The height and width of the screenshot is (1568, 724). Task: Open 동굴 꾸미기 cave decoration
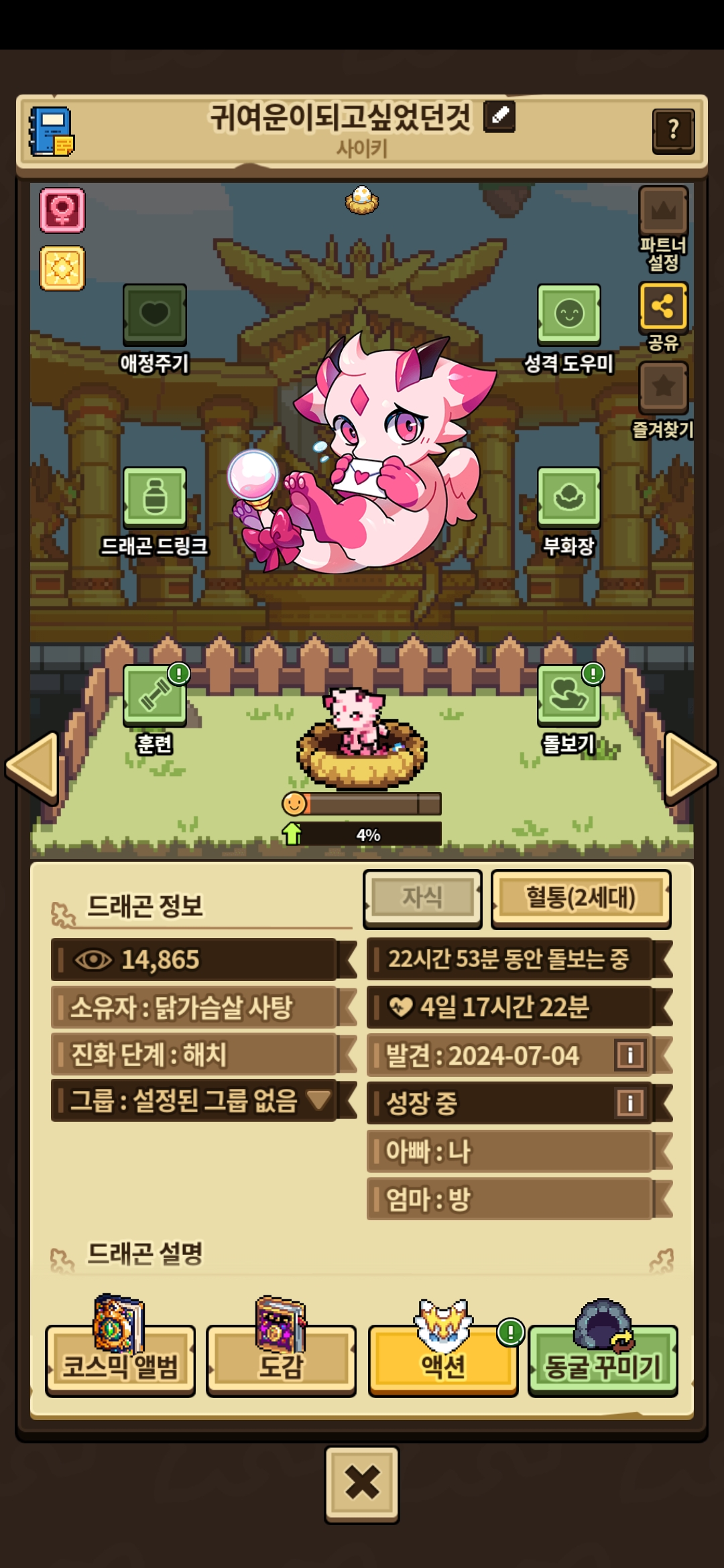pos(603,1360)
